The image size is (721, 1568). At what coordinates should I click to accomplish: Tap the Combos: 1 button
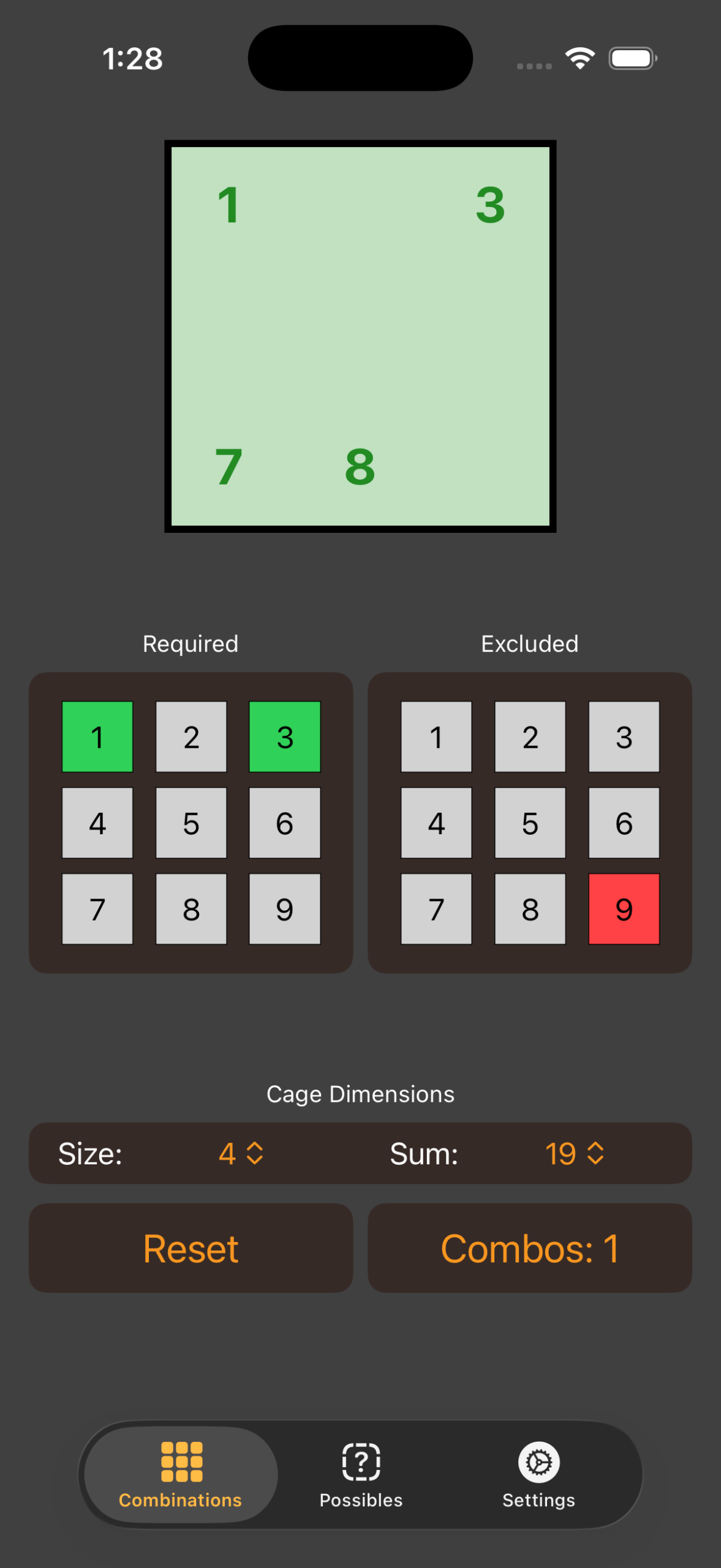click(x=530, y=1248)
